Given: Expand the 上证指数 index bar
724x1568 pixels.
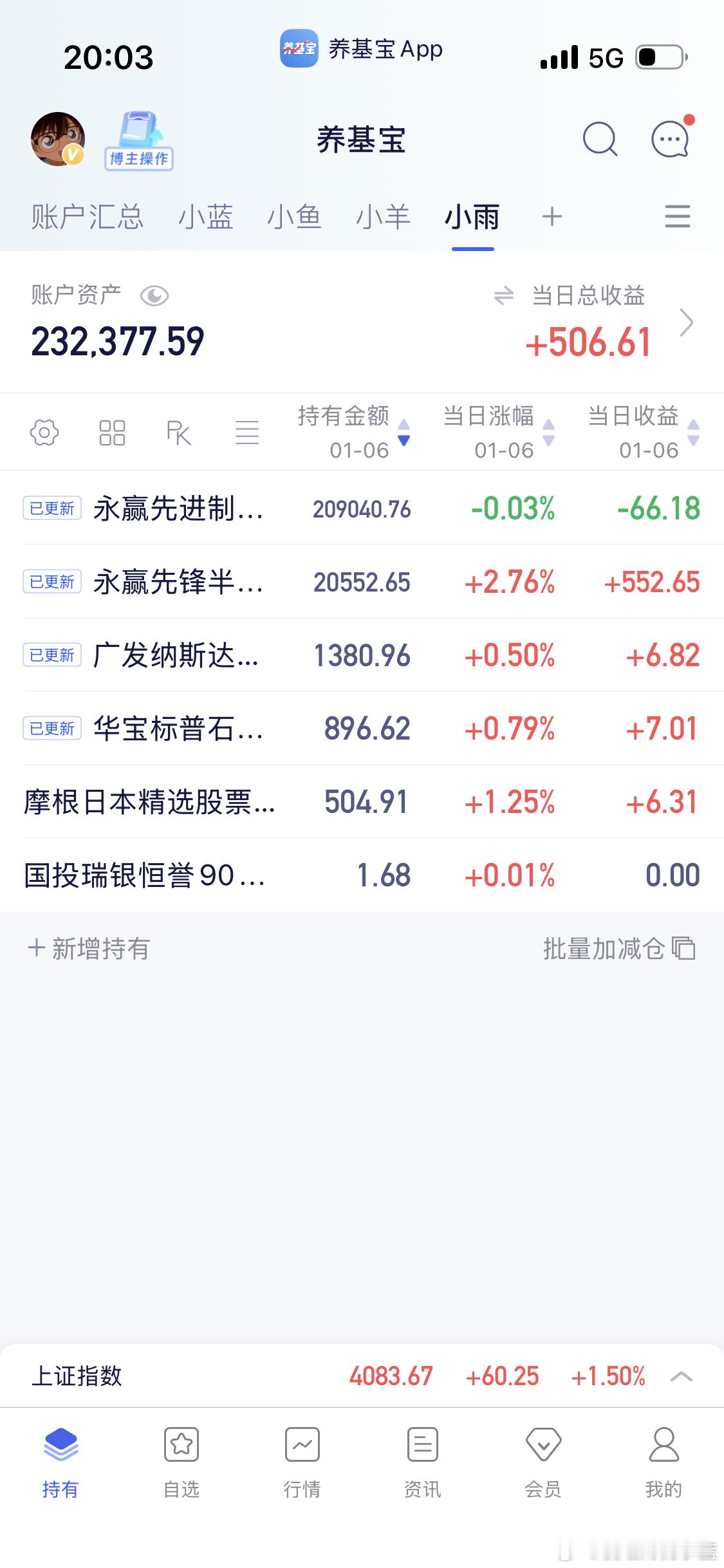Looking at the screenshot, I should pos(681,1377).
